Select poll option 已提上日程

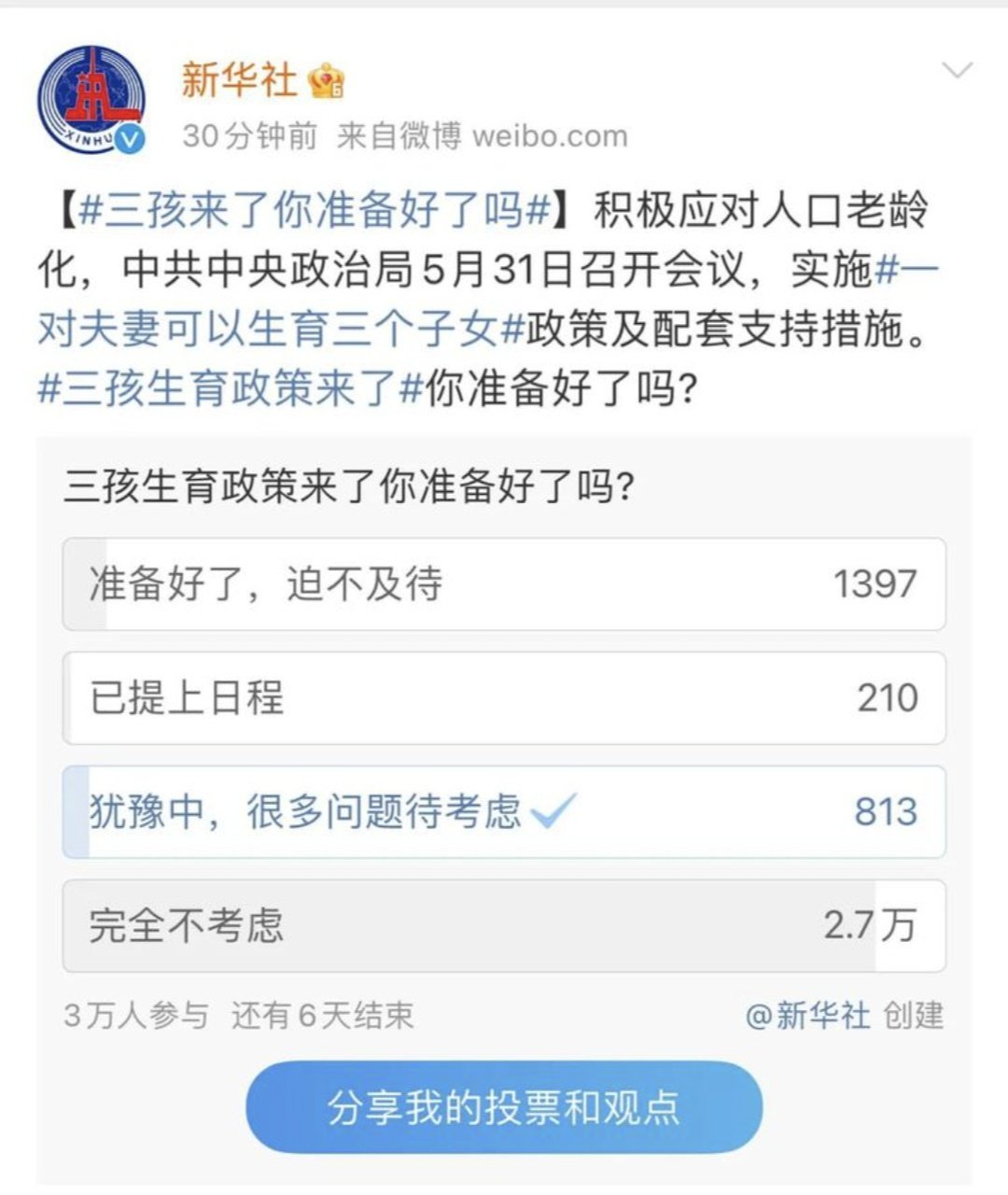pyautogui.click(x=504, y=698)
